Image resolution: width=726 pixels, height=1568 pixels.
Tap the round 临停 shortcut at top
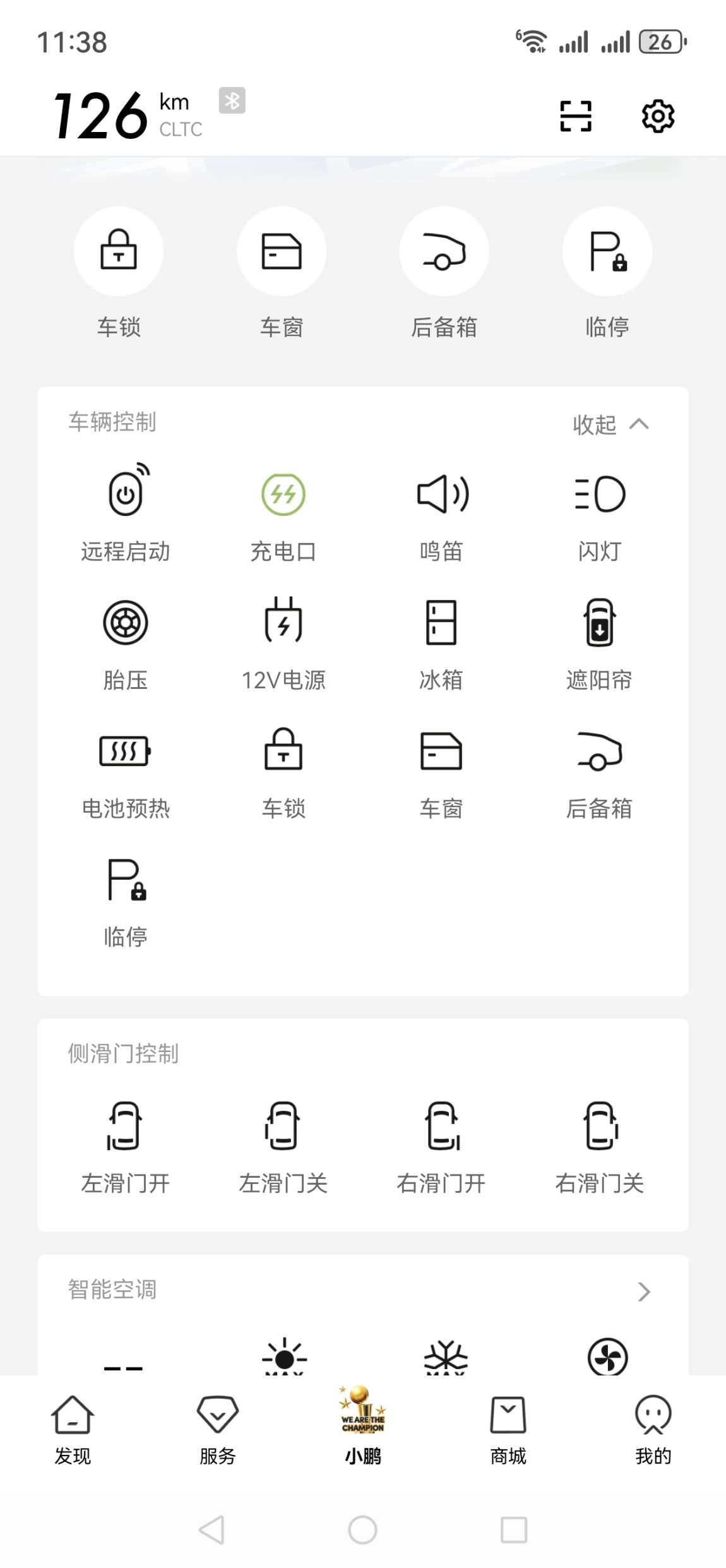607,251
